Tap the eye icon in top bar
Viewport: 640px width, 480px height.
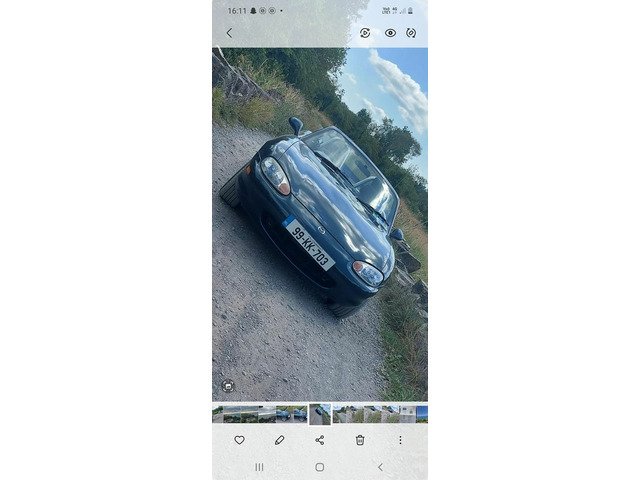(390, 33)
